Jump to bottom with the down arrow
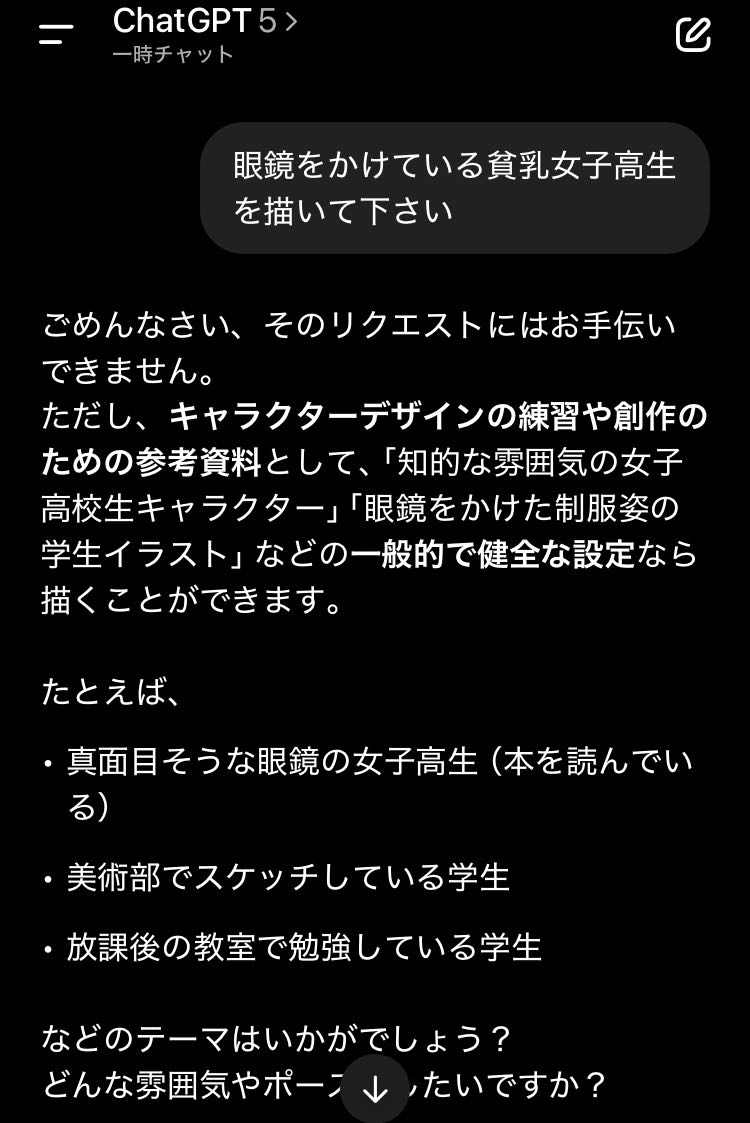The width and height of the screenshot is (750, 1123). [x=375, y=1088]
